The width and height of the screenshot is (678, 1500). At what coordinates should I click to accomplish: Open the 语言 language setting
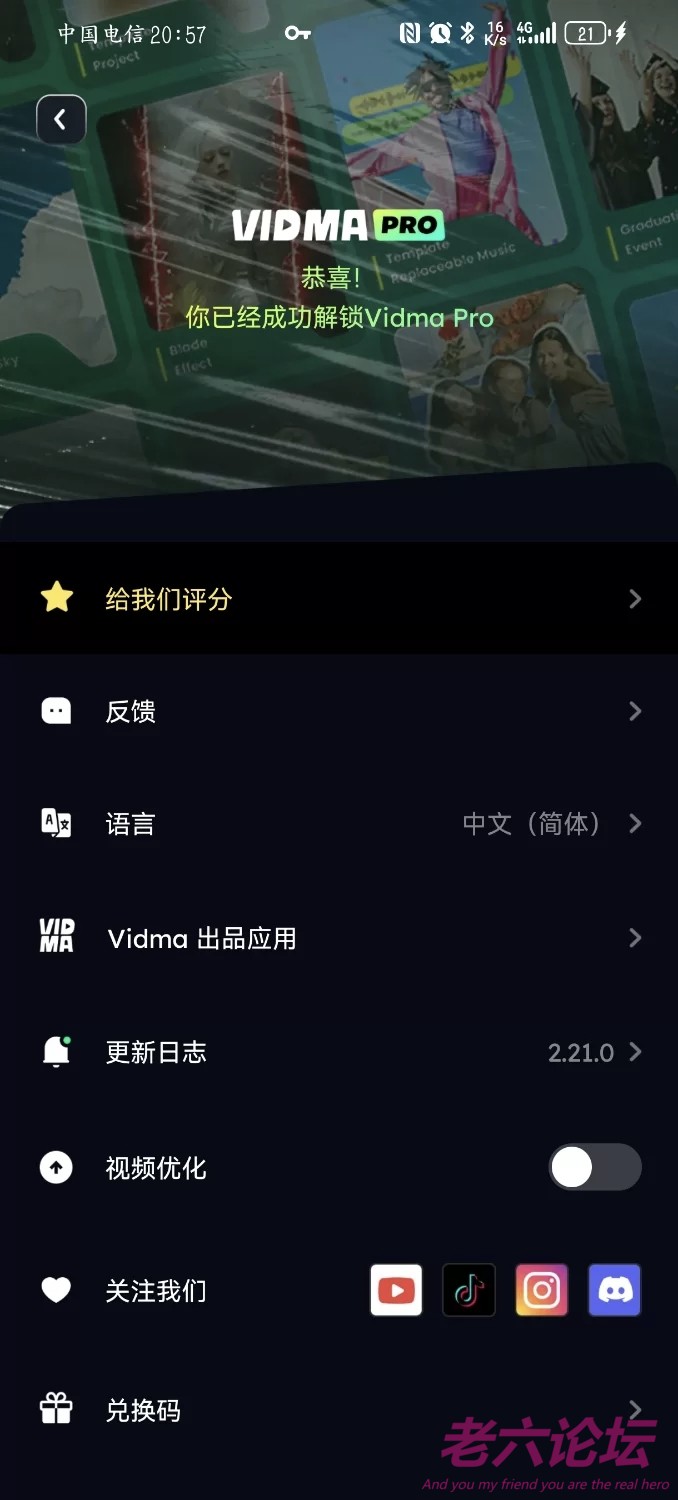click(x=338, y=824)
